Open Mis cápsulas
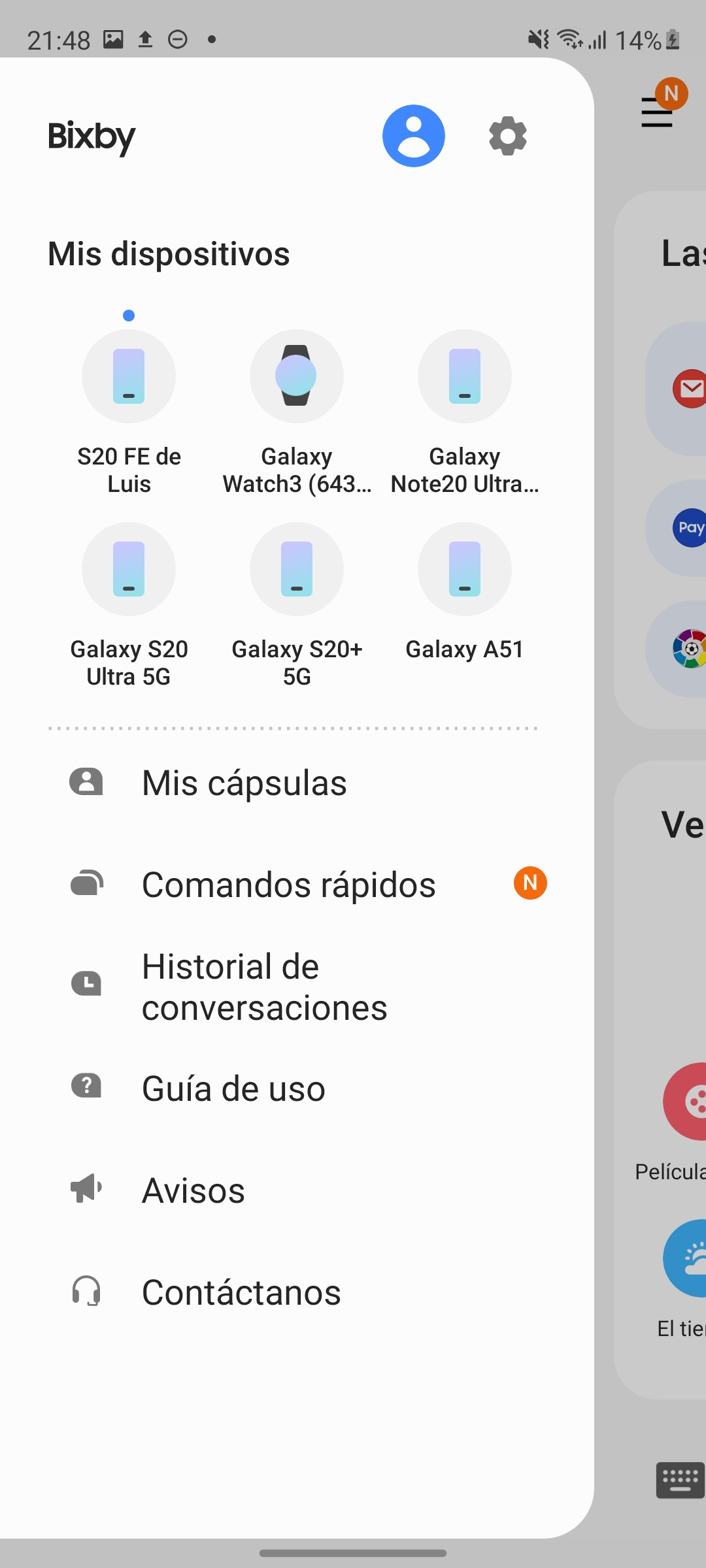The width and height of the screenshot is (706, 1568). [x=297, y=783]
